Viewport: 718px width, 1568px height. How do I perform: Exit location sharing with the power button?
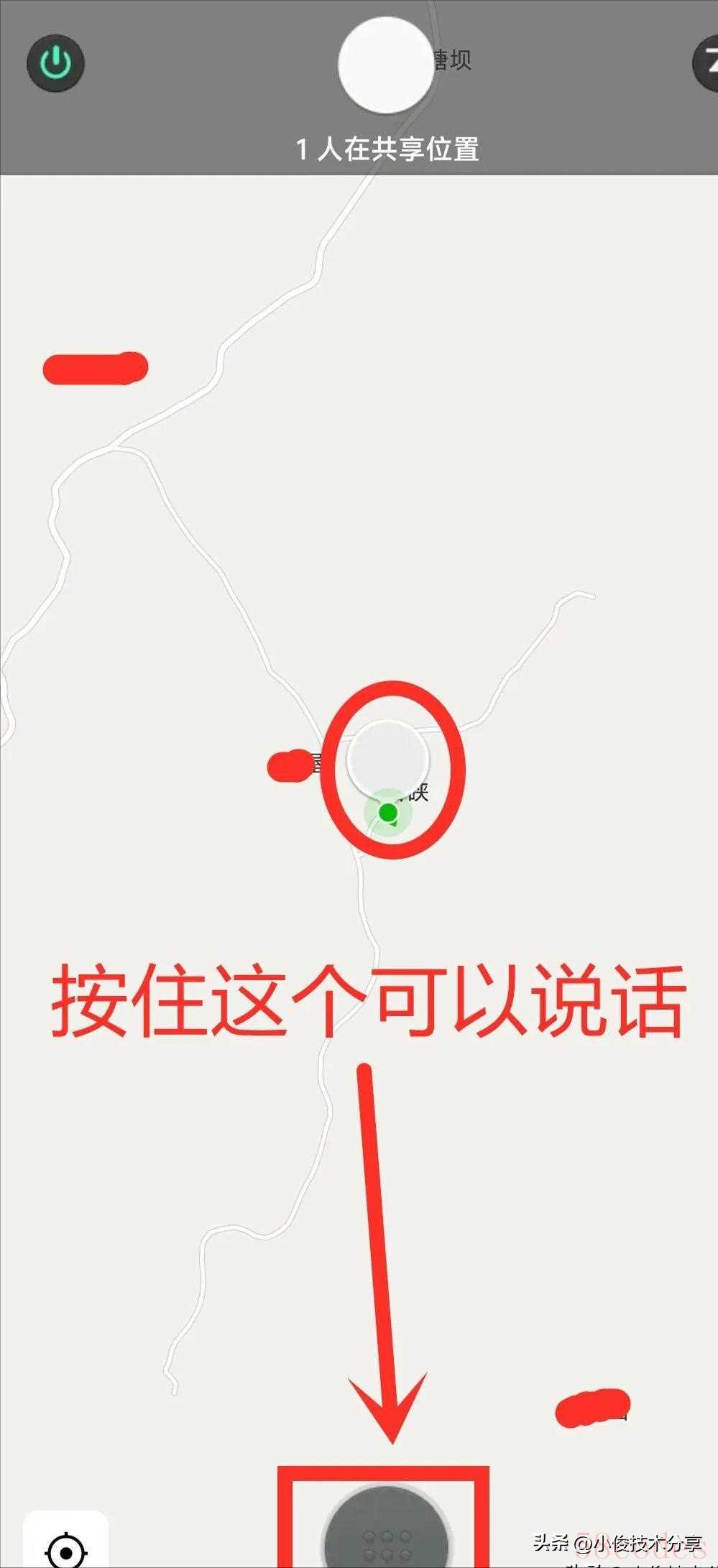pos(56,63)
